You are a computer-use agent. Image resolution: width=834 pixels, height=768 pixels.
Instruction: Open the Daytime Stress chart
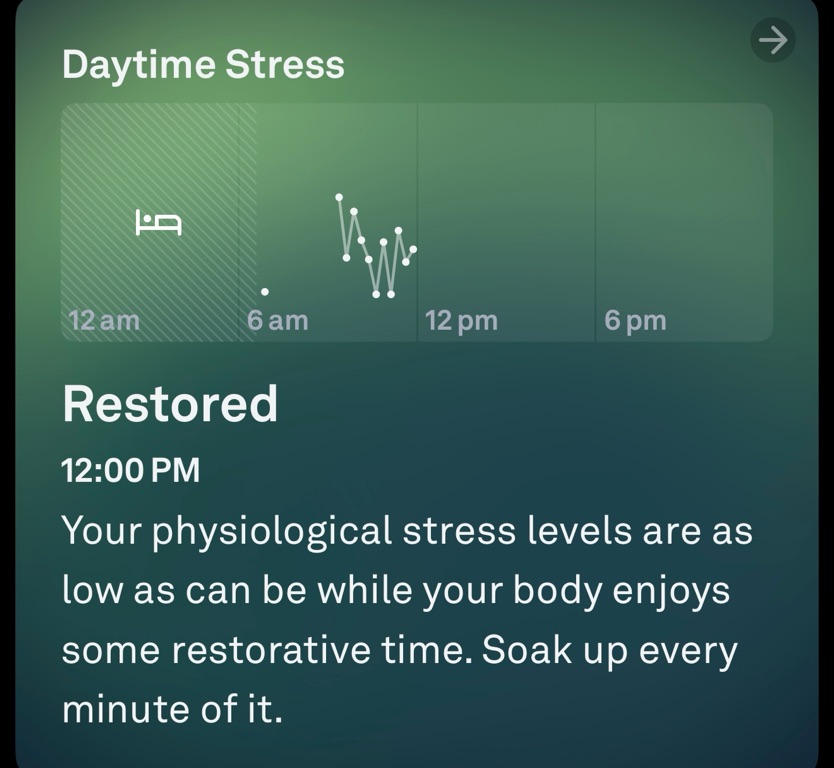[x=416, y=222]
